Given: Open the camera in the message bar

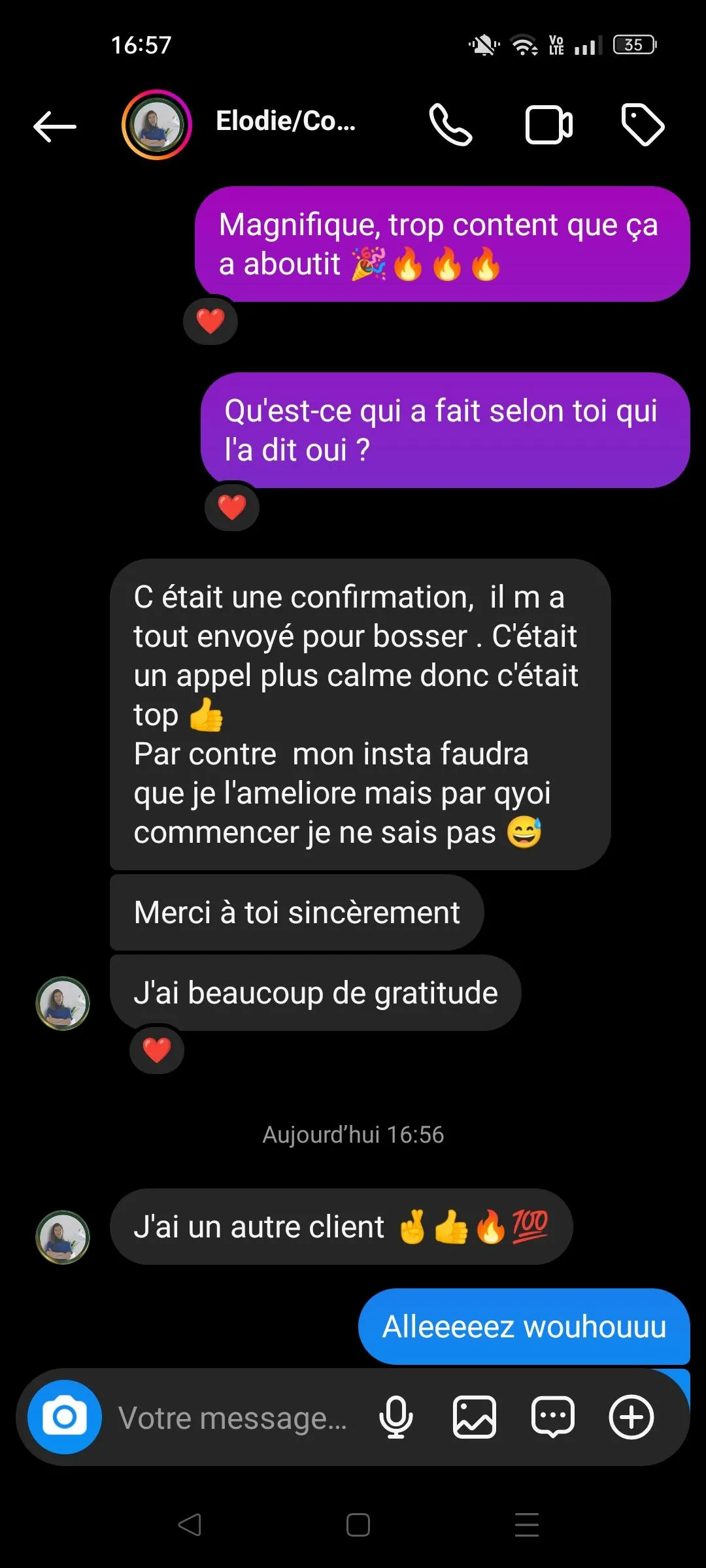Looking at the screenshot, I should click(x=65, y=1417).
